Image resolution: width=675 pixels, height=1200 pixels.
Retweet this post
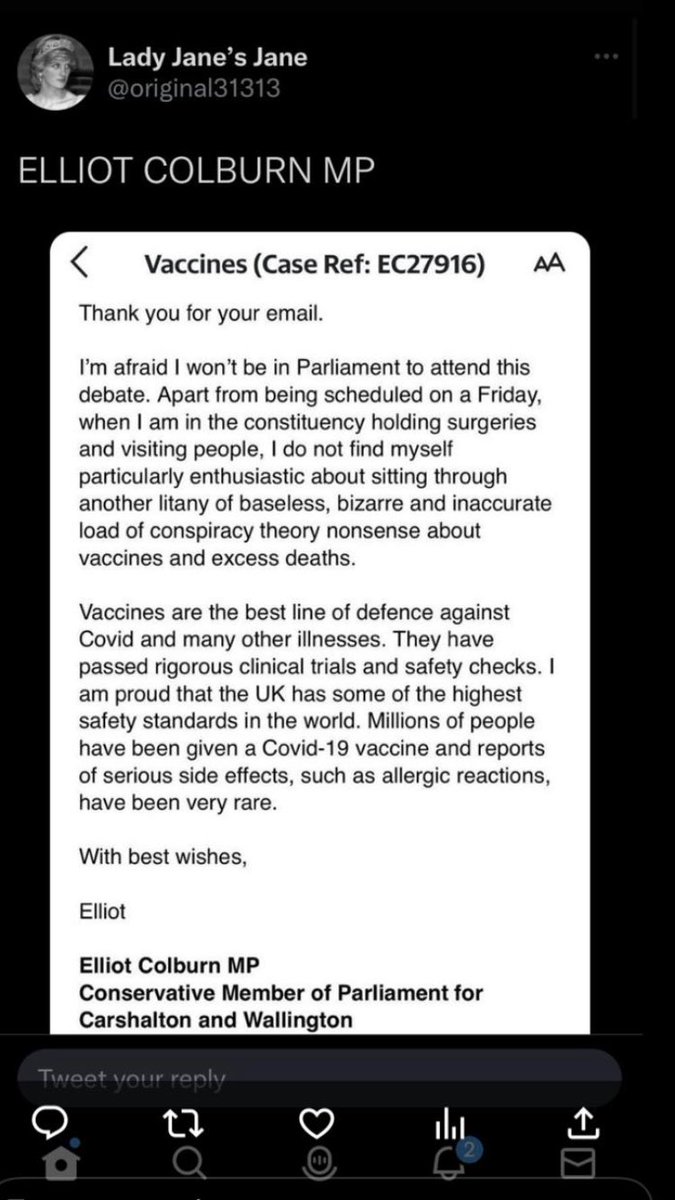182,1127
